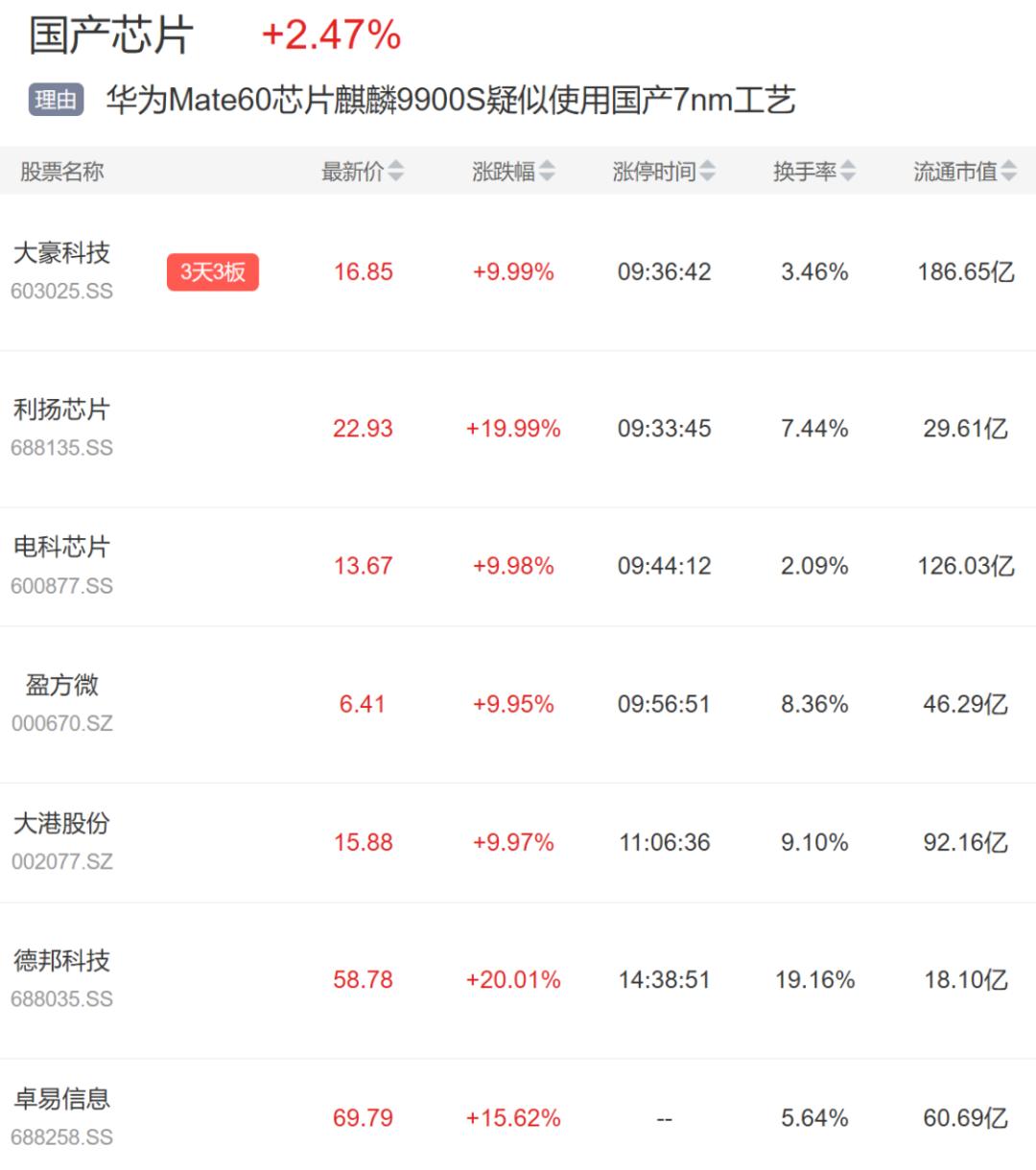Click the sort arrows beside 涨跌幅 header
Screen dimensions: 1036x1170
tap(546, 172)
